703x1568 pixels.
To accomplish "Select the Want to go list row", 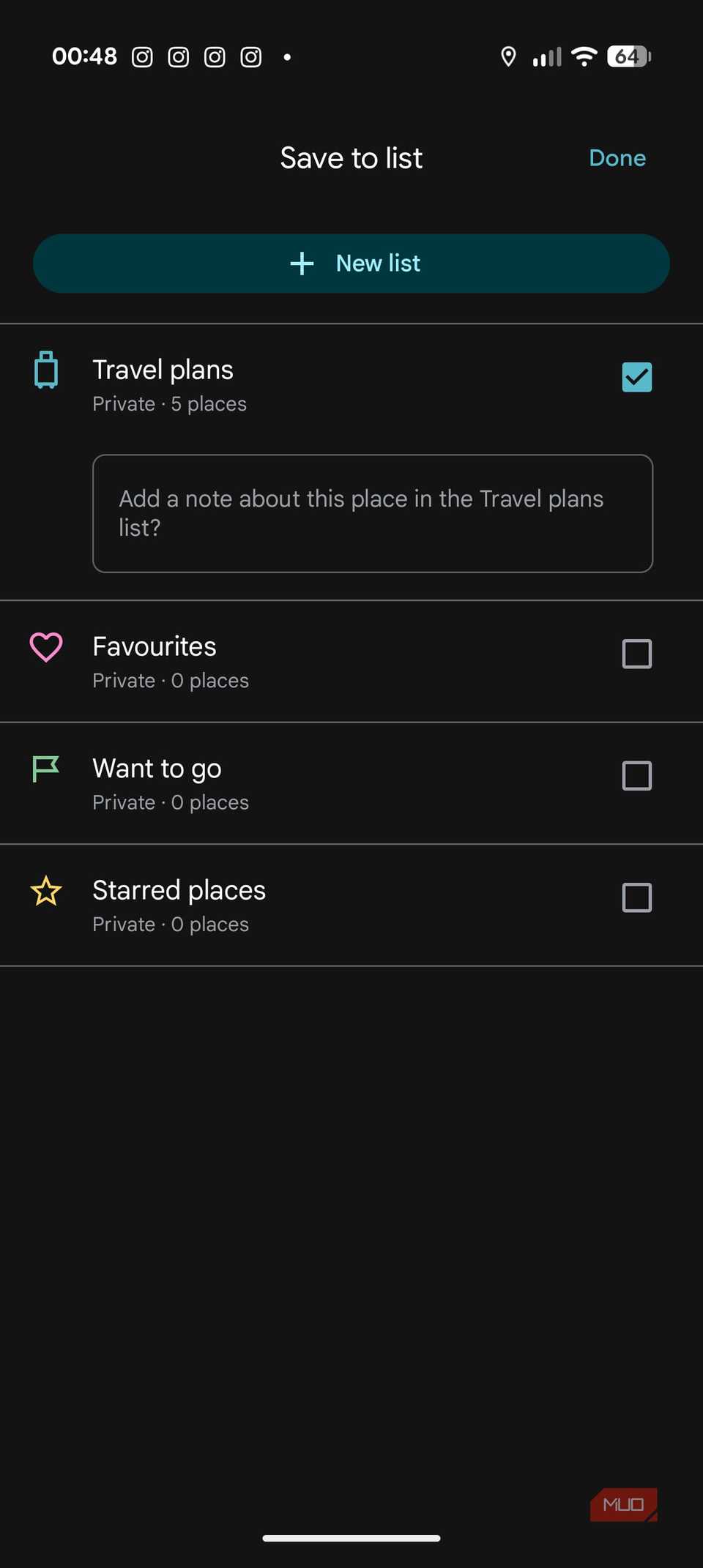I will tap(293, 782).
